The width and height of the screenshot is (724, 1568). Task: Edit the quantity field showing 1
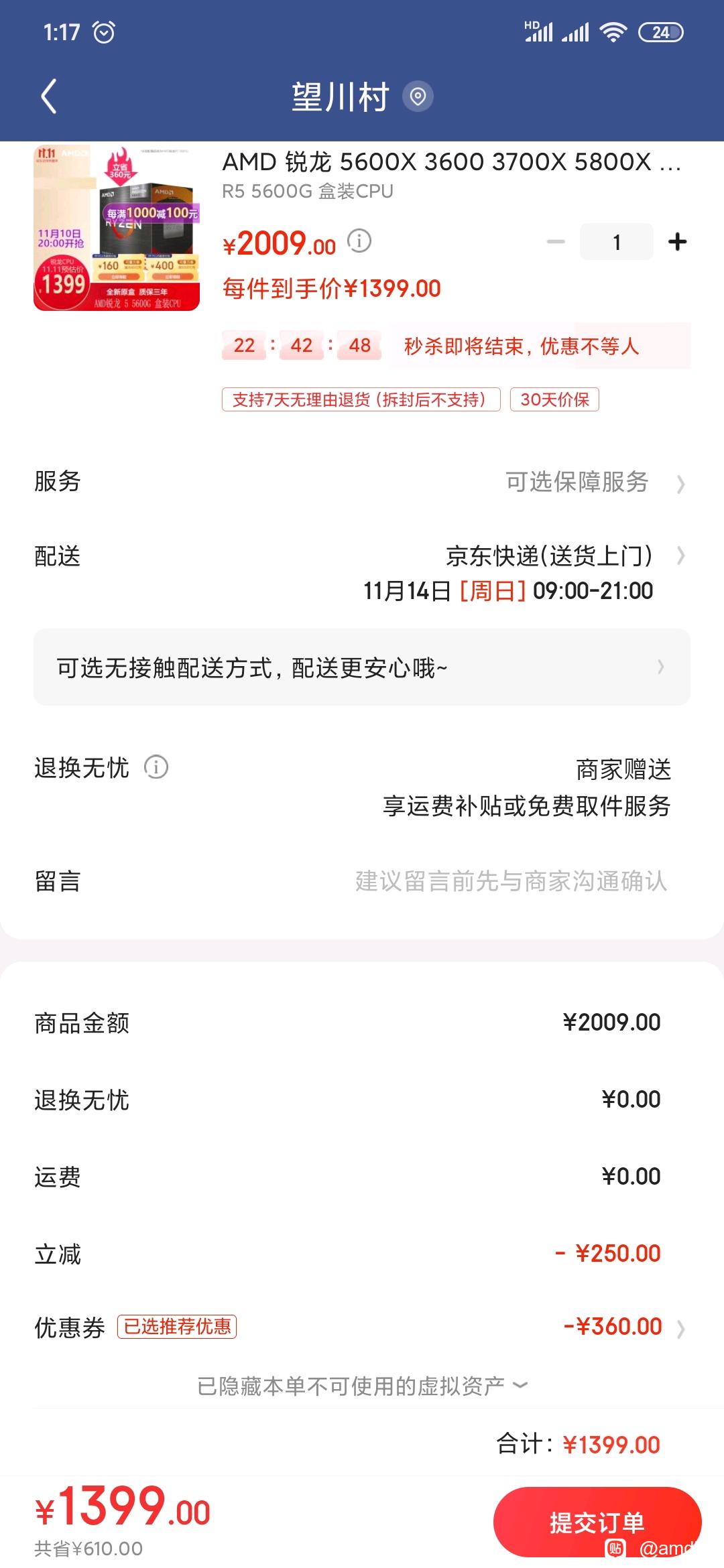click(617, 242)
